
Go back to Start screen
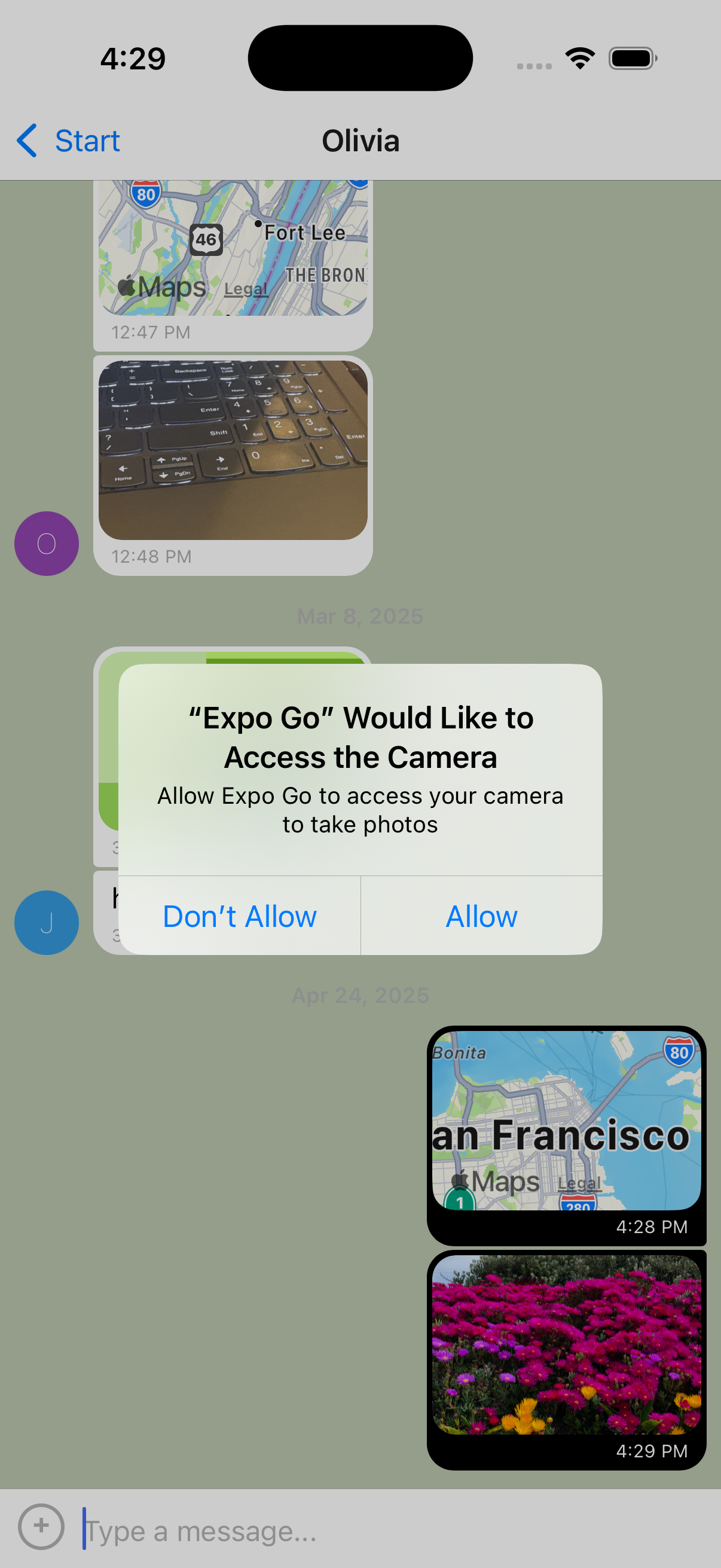tap(68, 141)
